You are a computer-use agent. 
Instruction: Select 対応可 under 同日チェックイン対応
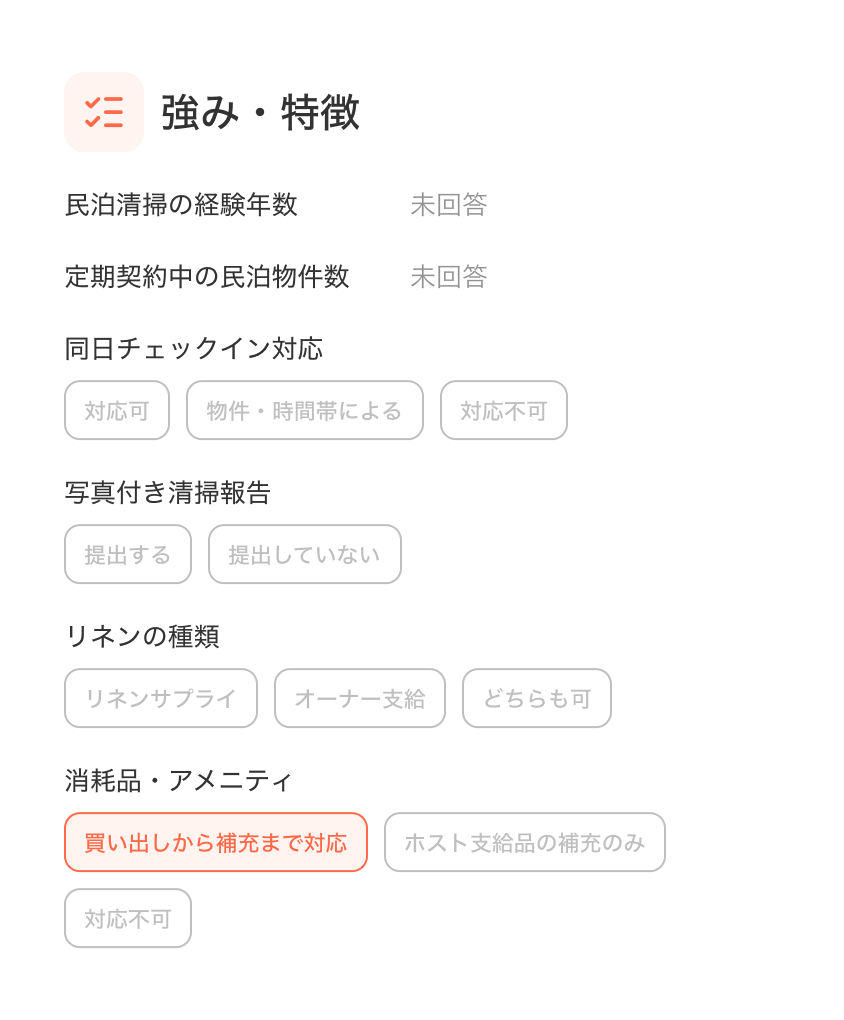click(x=117, y=410)
